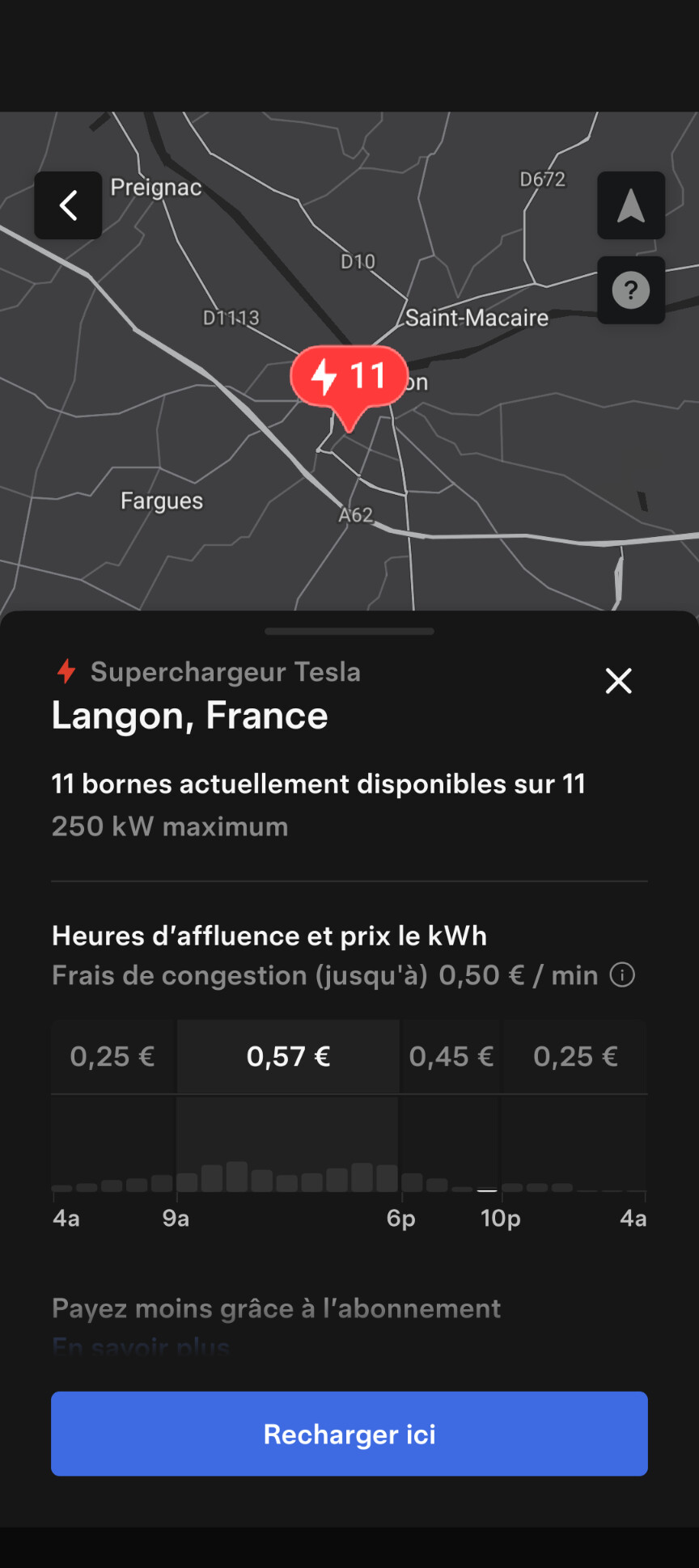The image size is (699, 1568).
Task: Center the map on my location
Action: pos(631,205)
